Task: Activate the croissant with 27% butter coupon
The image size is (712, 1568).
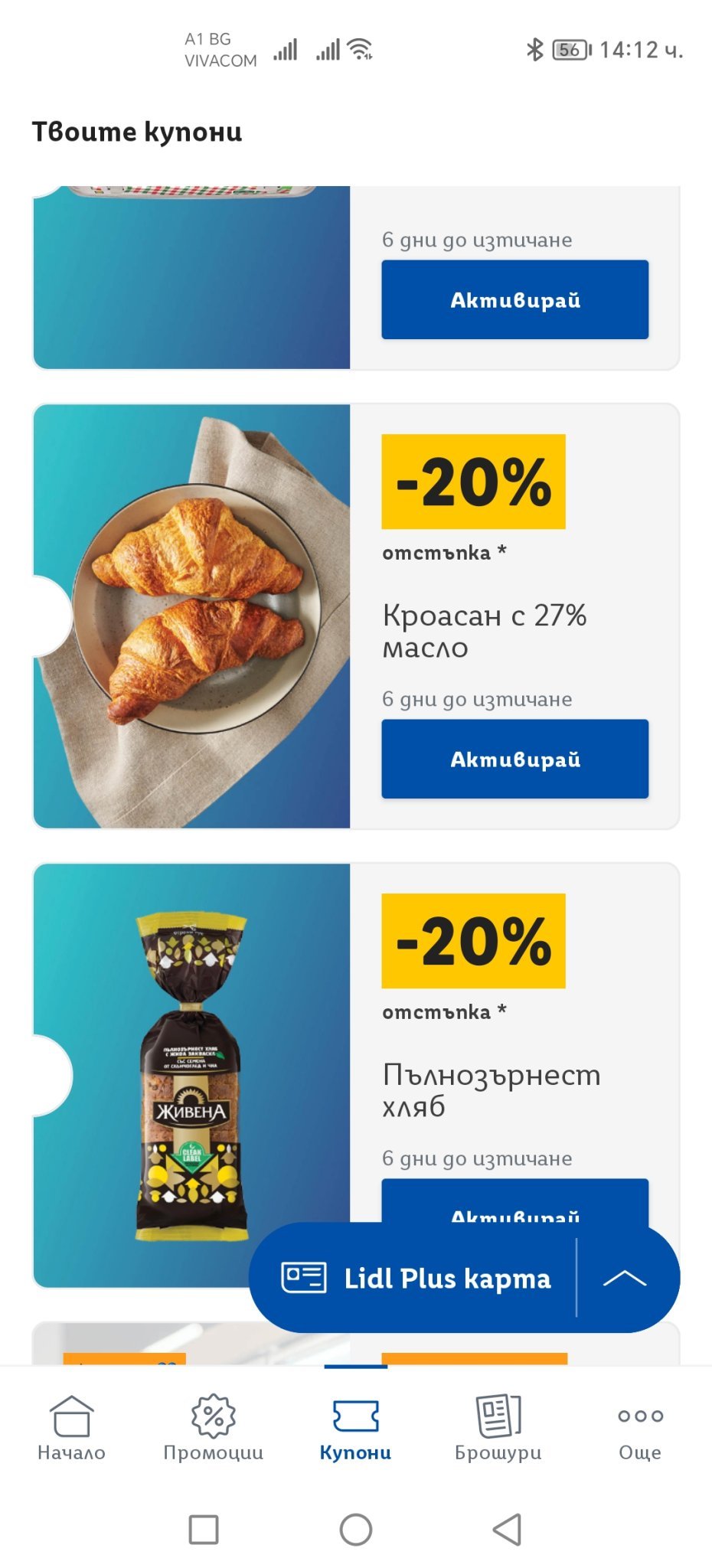Action: click(x=514, y=759)
